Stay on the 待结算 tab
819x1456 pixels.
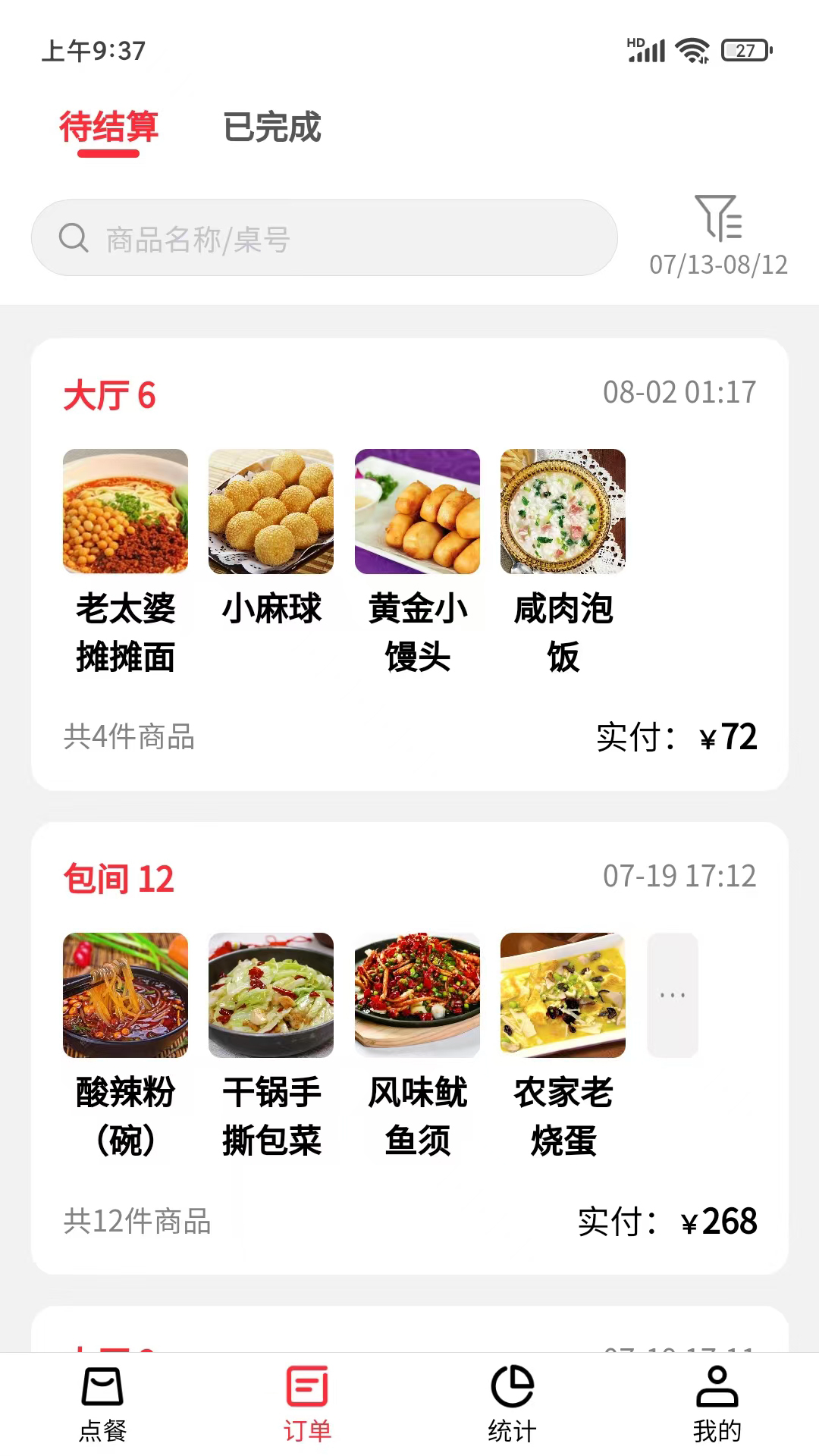pos(110,129)
